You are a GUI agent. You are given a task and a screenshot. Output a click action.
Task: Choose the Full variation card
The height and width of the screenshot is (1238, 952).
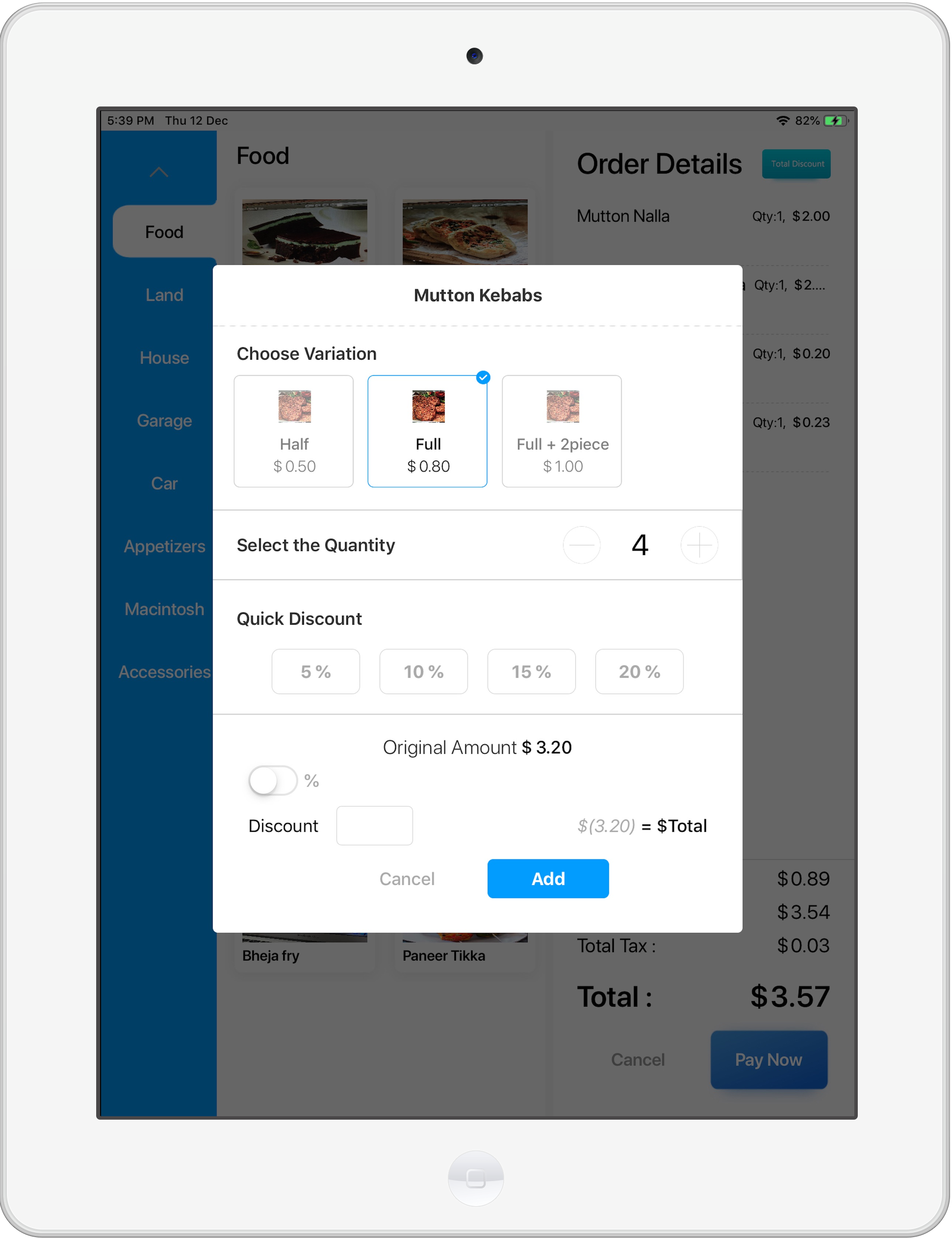pyautogui.click(x=427, y=431)
